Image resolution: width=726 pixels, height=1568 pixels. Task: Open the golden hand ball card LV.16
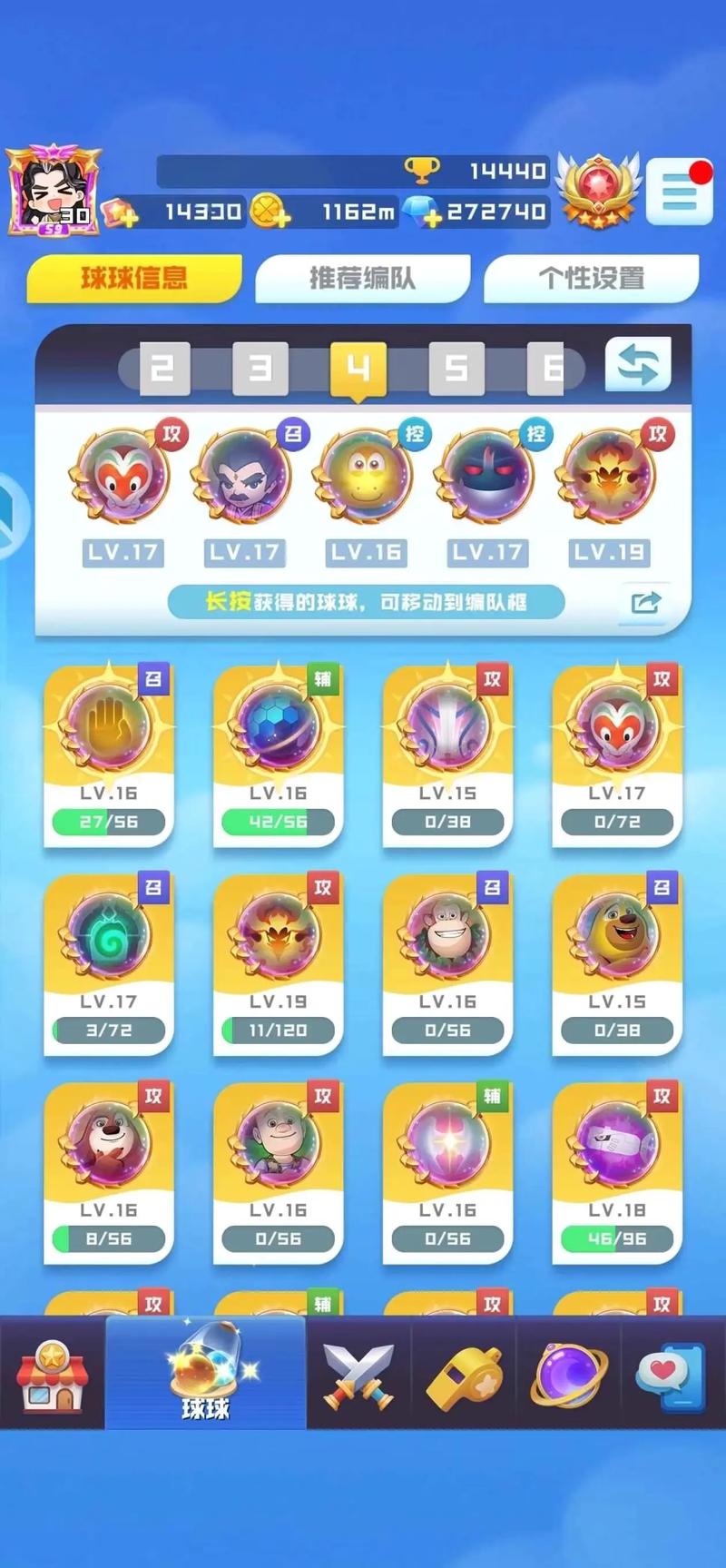click(108, 755)
